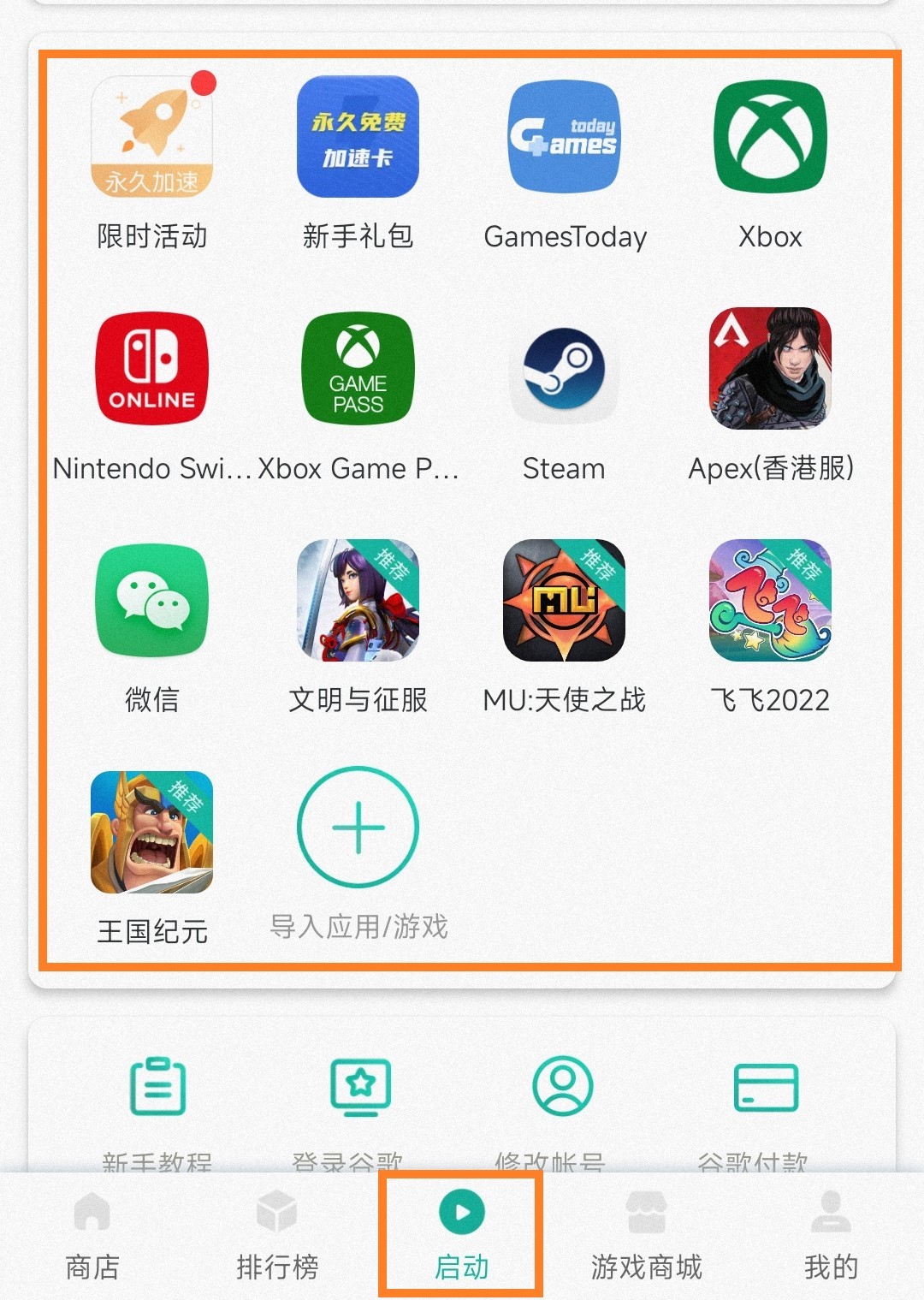This screenshot has width=924, height=1300.
Task: Open 微信 app
Action: pyautogui.click(x=151, y=601)
